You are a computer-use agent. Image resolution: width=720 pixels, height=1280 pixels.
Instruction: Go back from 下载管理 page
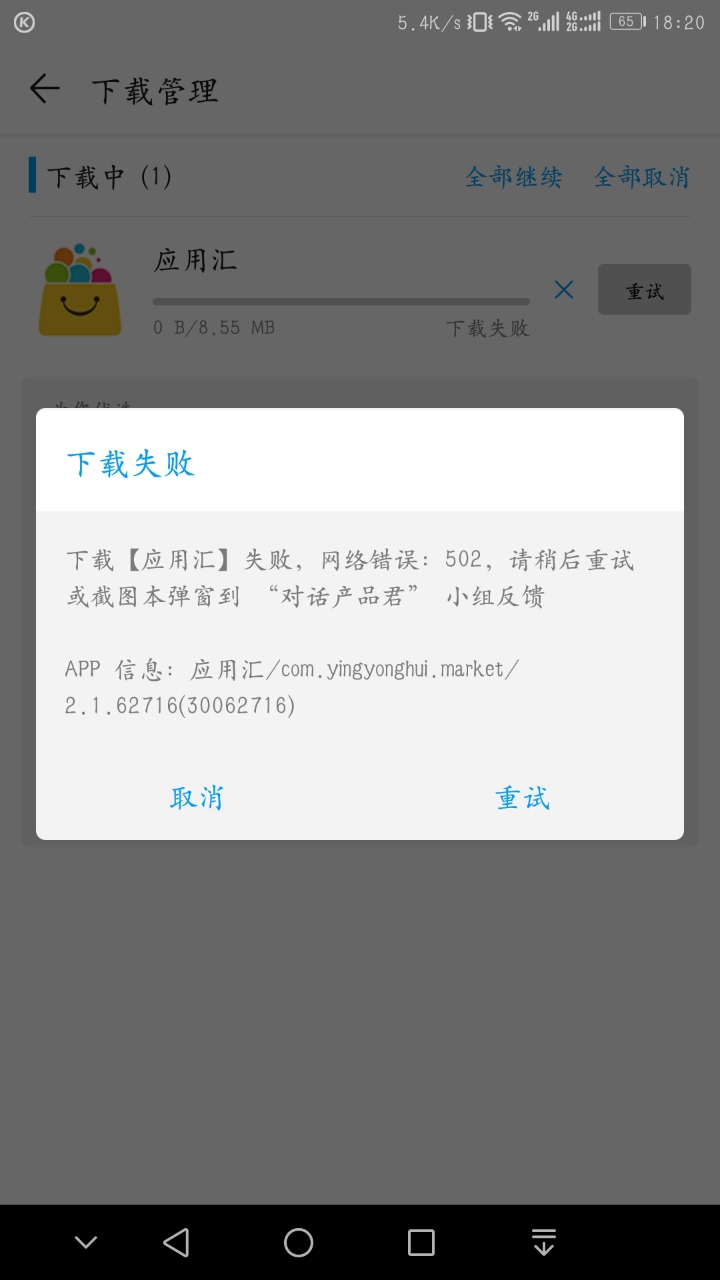(x=45, y=90)
